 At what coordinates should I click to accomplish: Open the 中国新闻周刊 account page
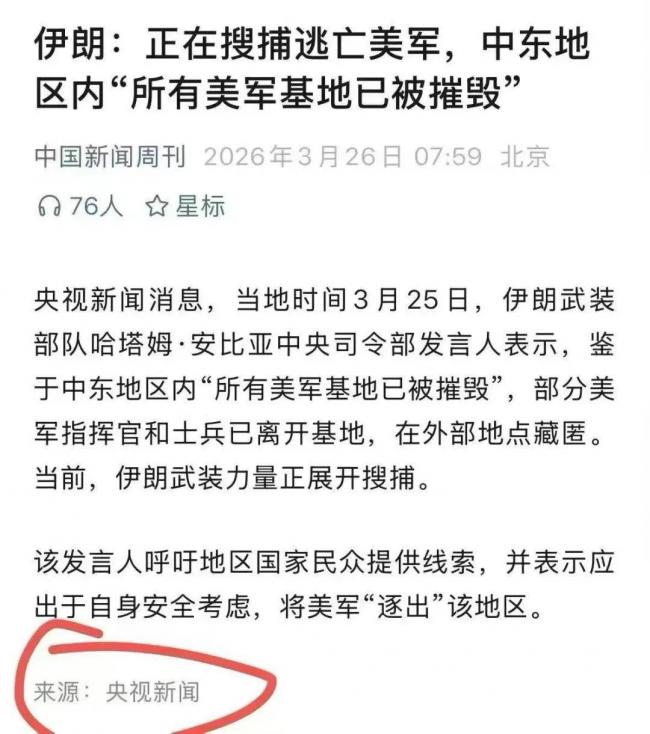110,157
